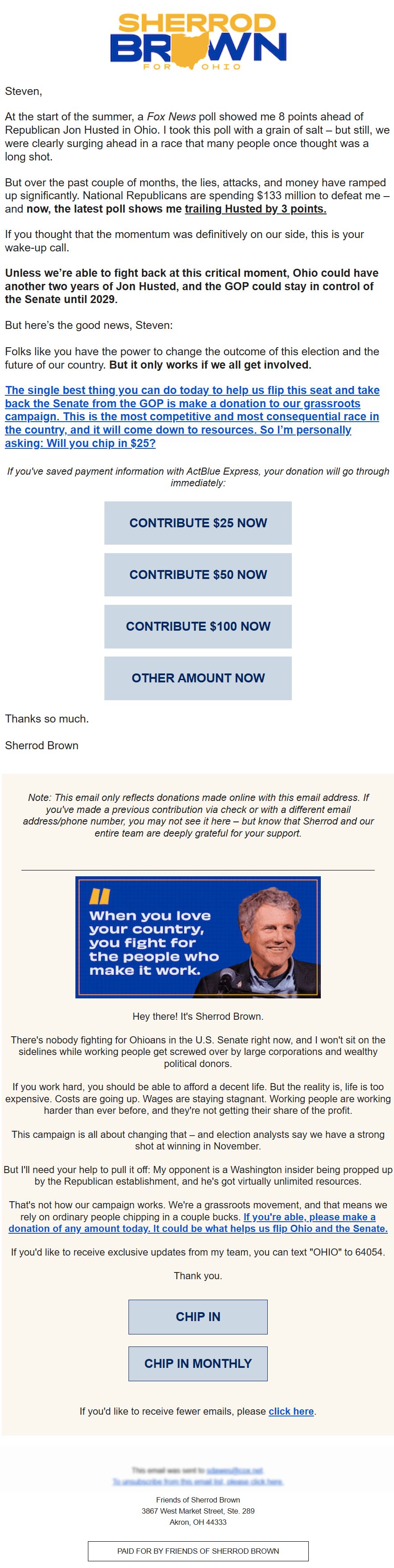Open the 'single best thing' donation link
The image size is (394, 1568).
pos(192,416)
